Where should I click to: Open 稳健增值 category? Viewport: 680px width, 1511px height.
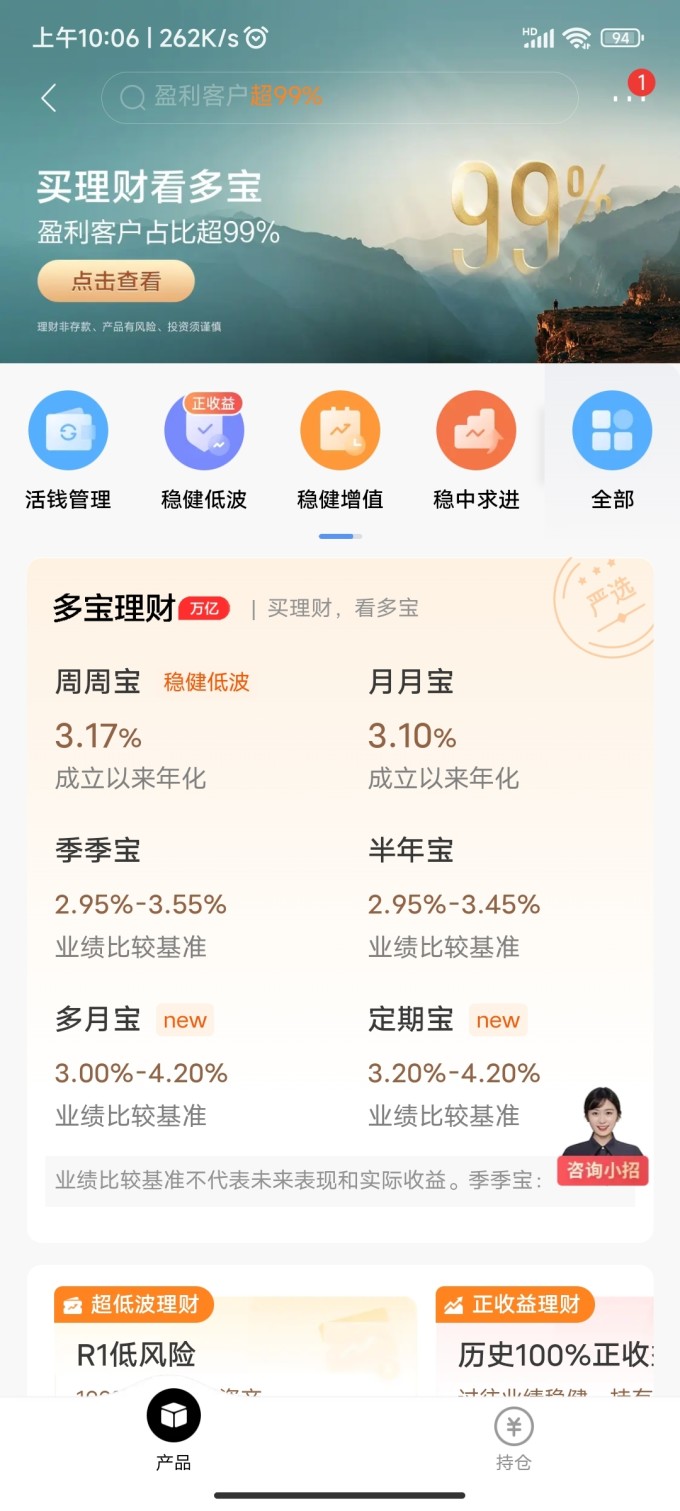click(x=340, y=451)
